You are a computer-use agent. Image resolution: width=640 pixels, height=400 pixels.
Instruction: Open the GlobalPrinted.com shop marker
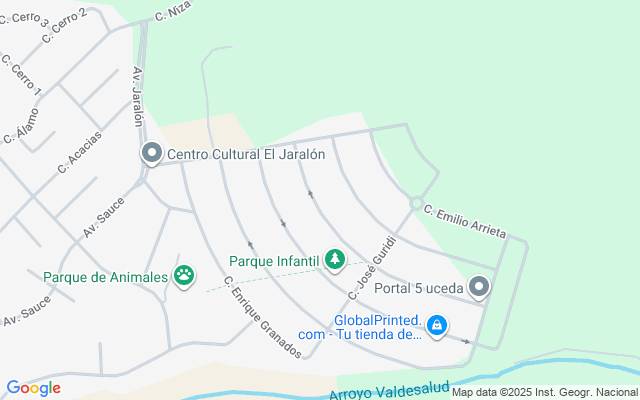(437, 325)
